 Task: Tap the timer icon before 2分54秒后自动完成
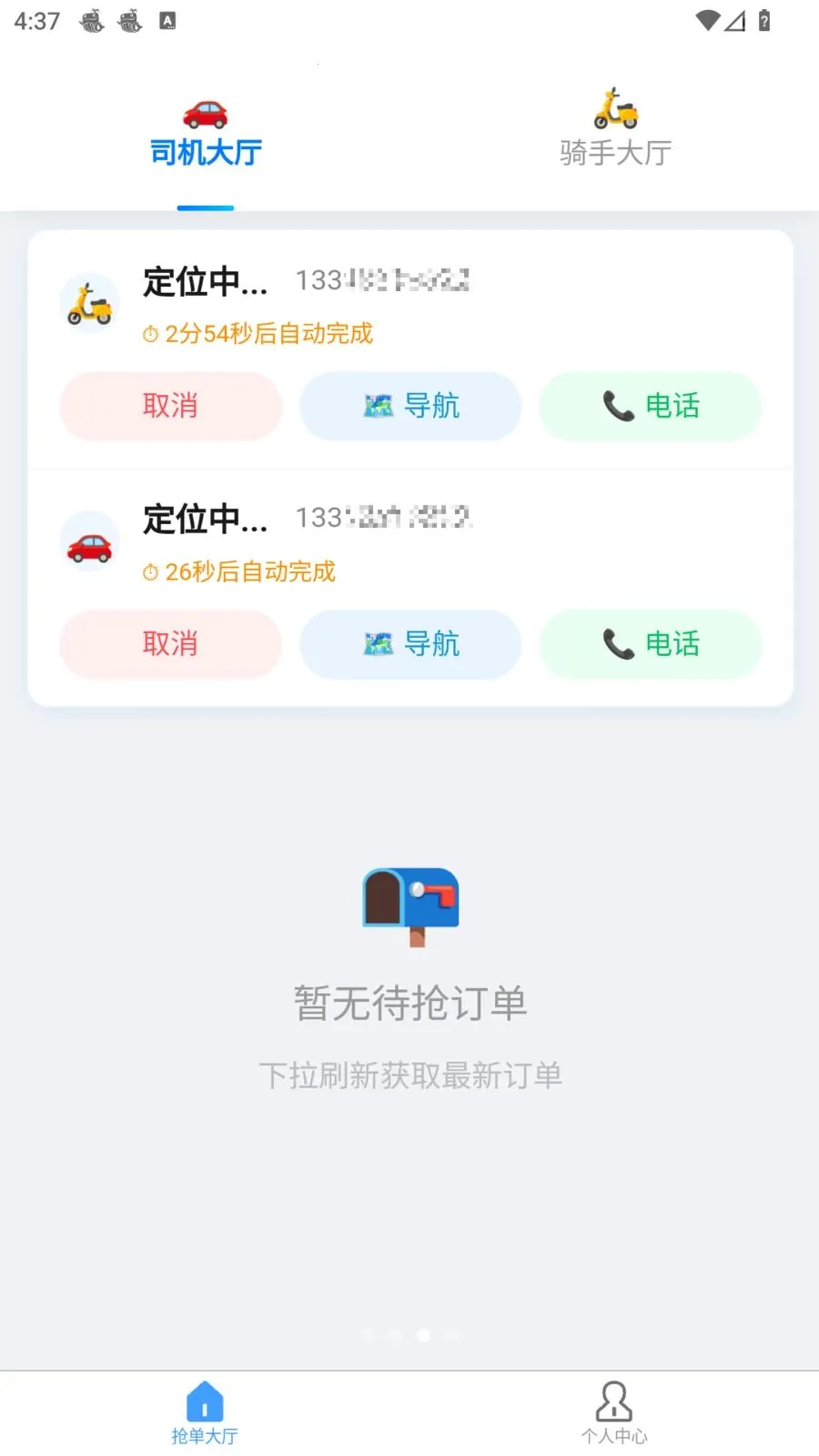(150, 333)
